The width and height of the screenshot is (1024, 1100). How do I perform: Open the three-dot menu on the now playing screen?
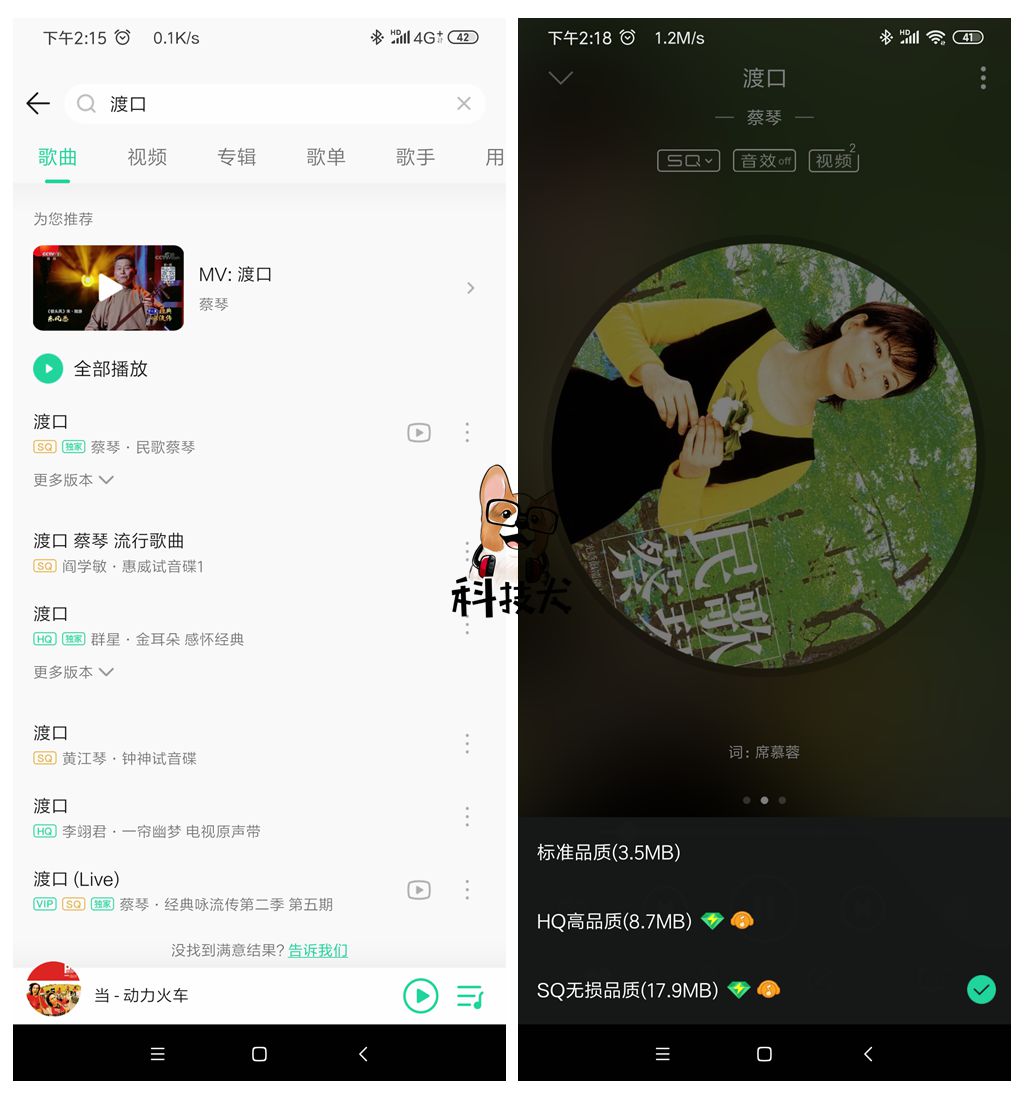[983, 77]
